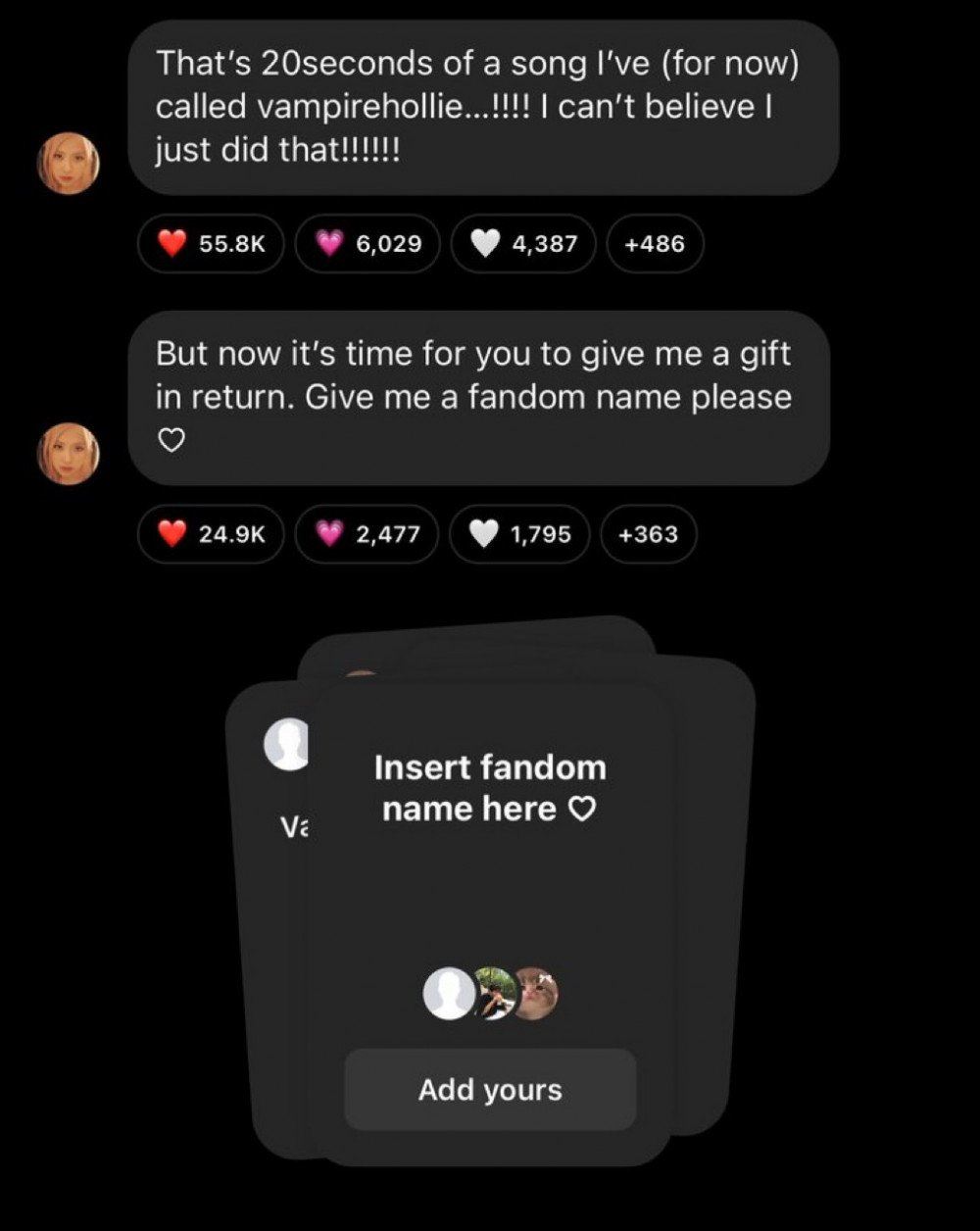Tap the "Add yours" button
980x1231 pixels.
[x=490, y=1089]
